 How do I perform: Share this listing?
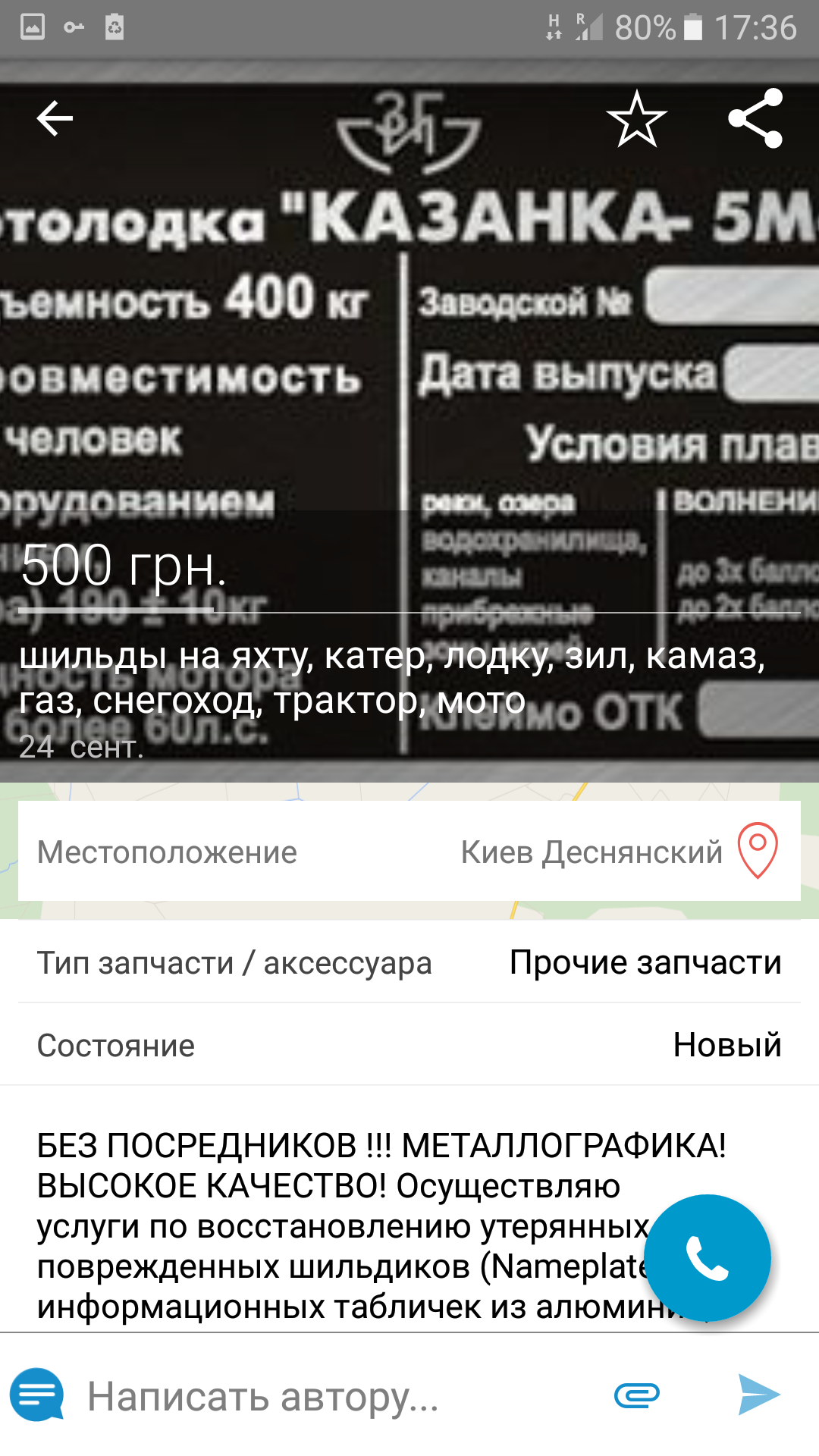tap(755, 119)
